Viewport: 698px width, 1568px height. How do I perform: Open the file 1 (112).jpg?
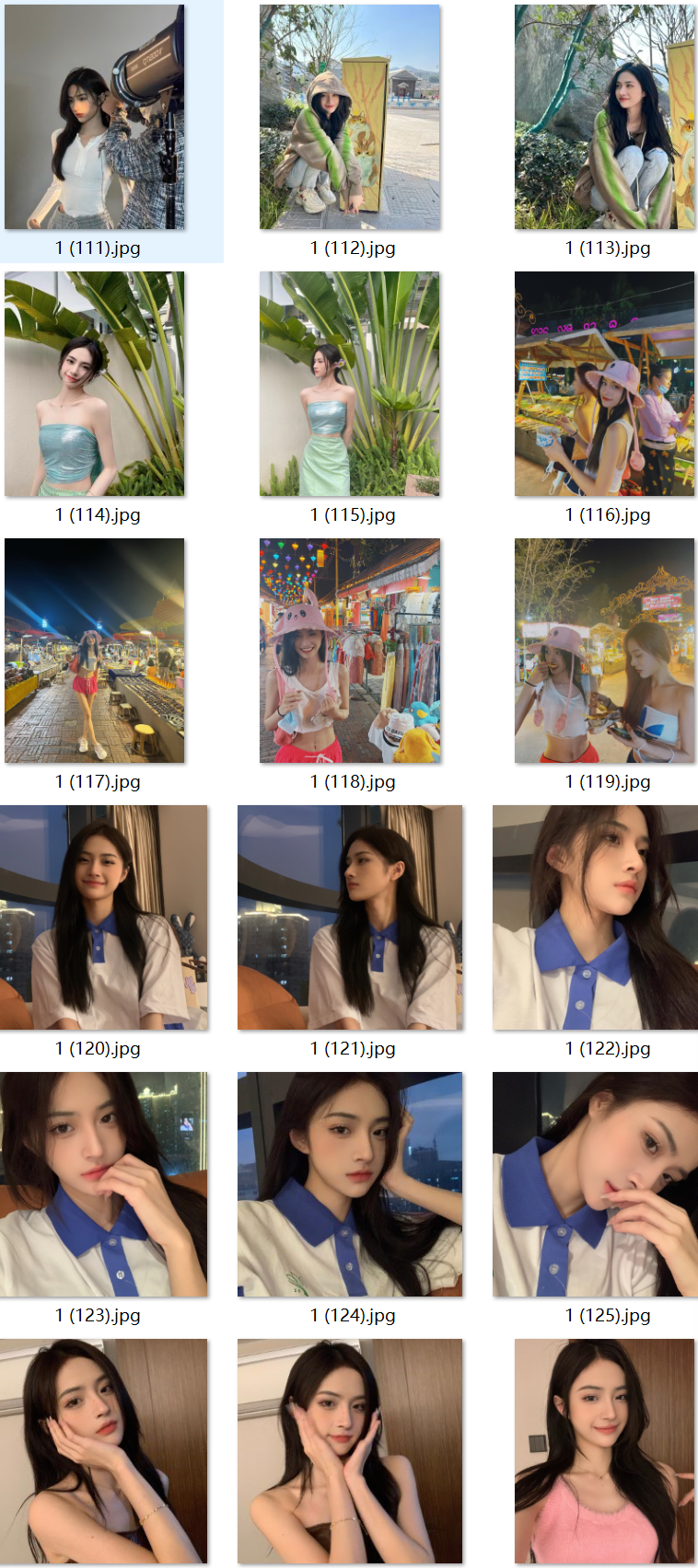pos(350,117)
